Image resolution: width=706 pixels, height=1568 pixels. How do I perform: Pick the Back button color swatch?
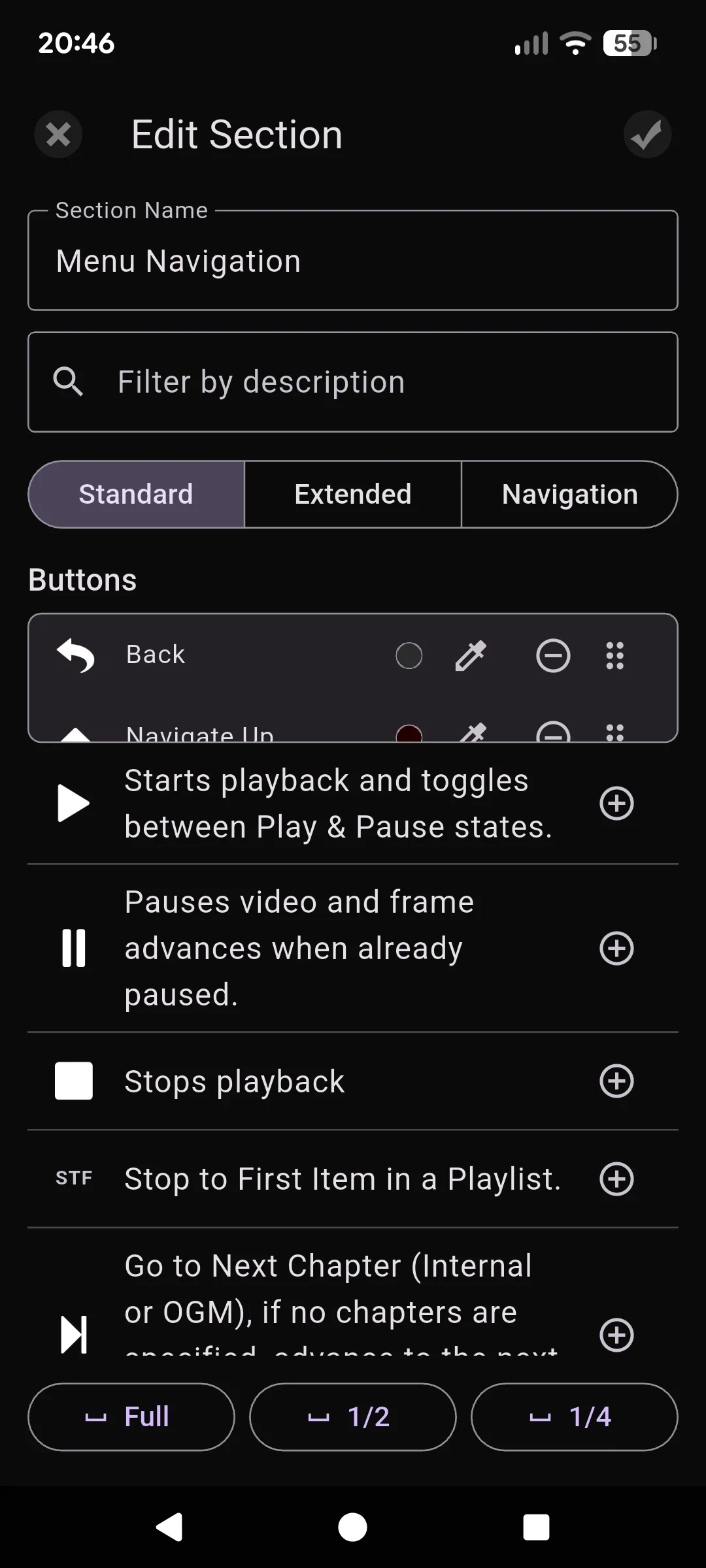409,655
